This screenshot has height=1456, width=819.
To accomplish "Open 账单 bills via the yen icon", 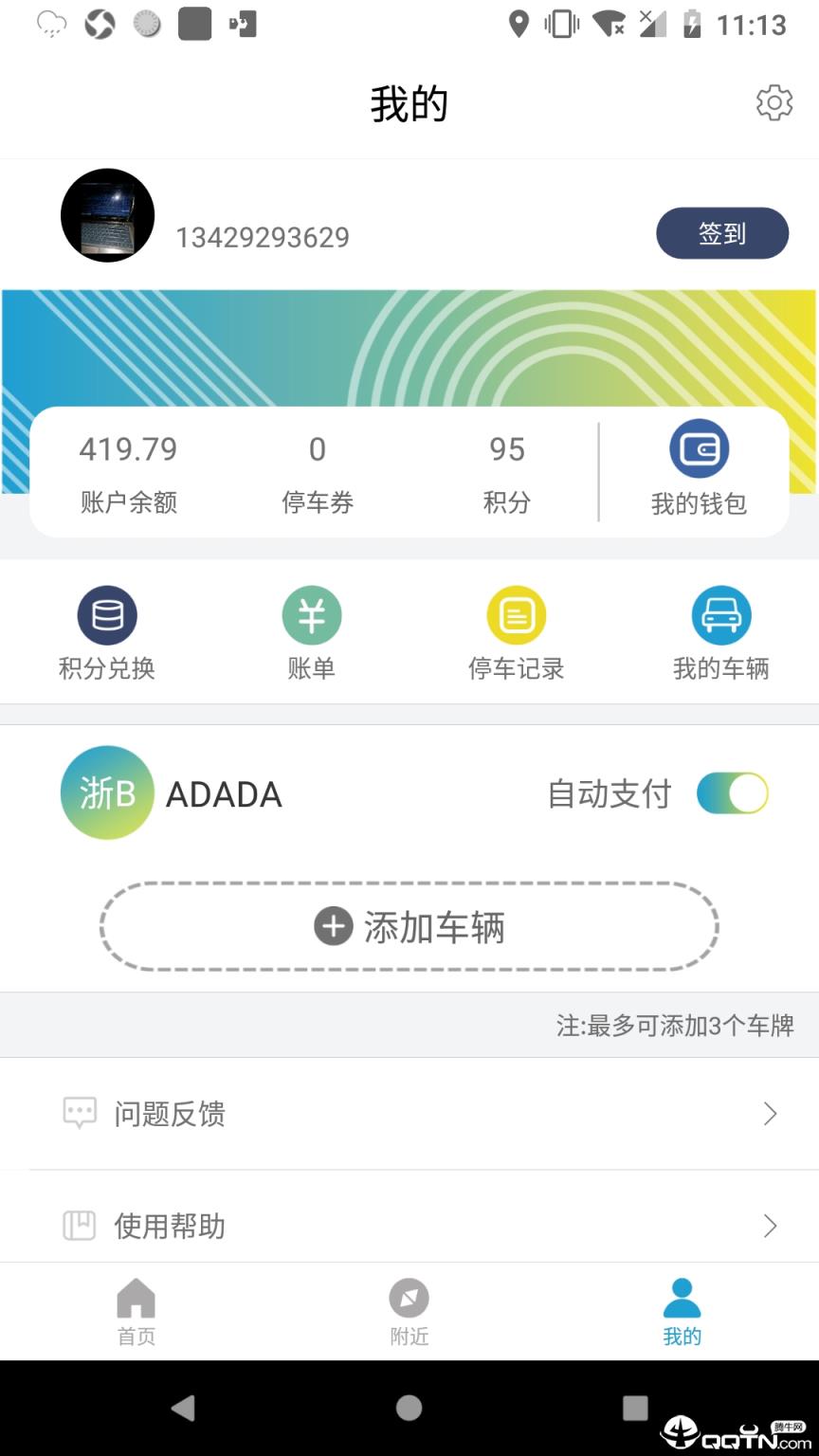I will [x=312, y=614].
